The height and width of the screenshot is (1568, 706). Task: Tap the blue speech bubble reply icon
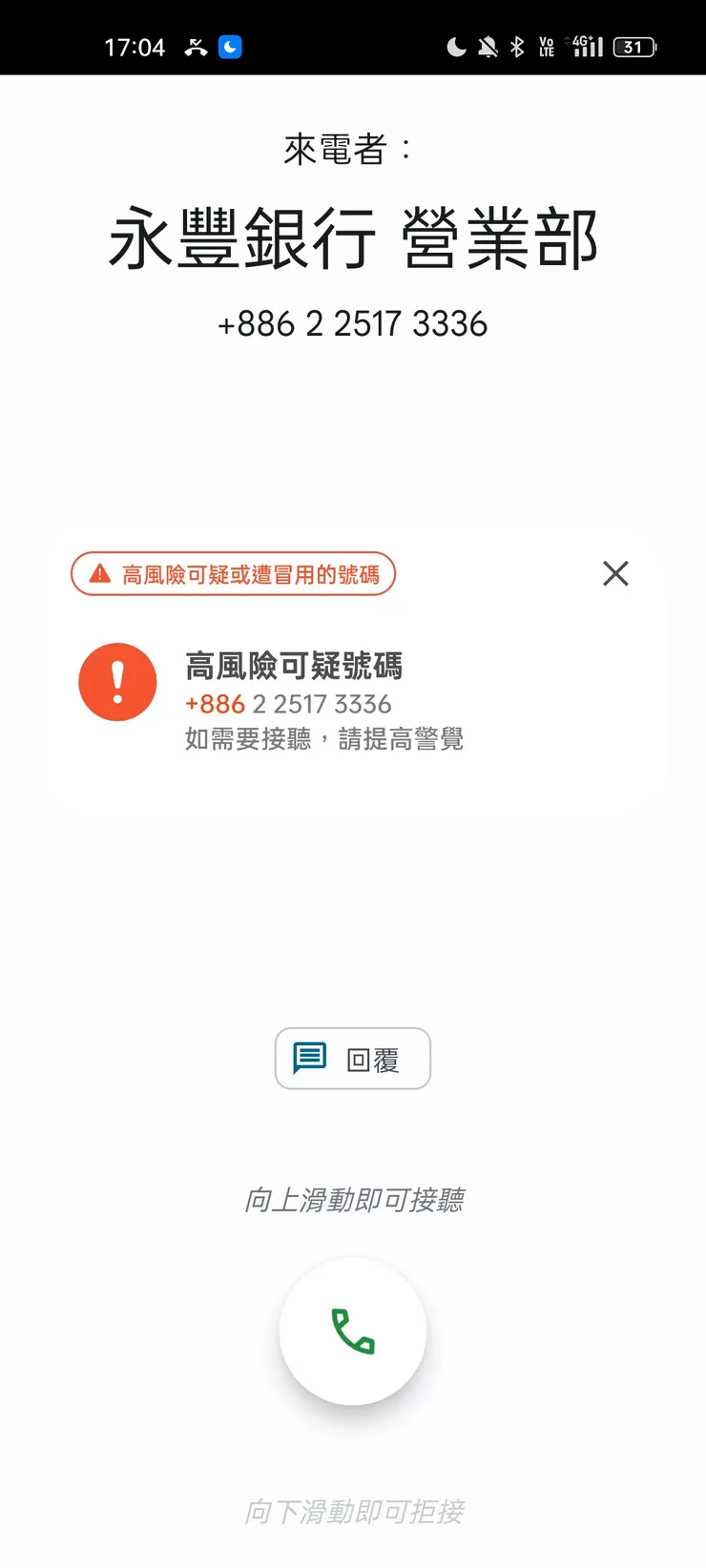310,1059
